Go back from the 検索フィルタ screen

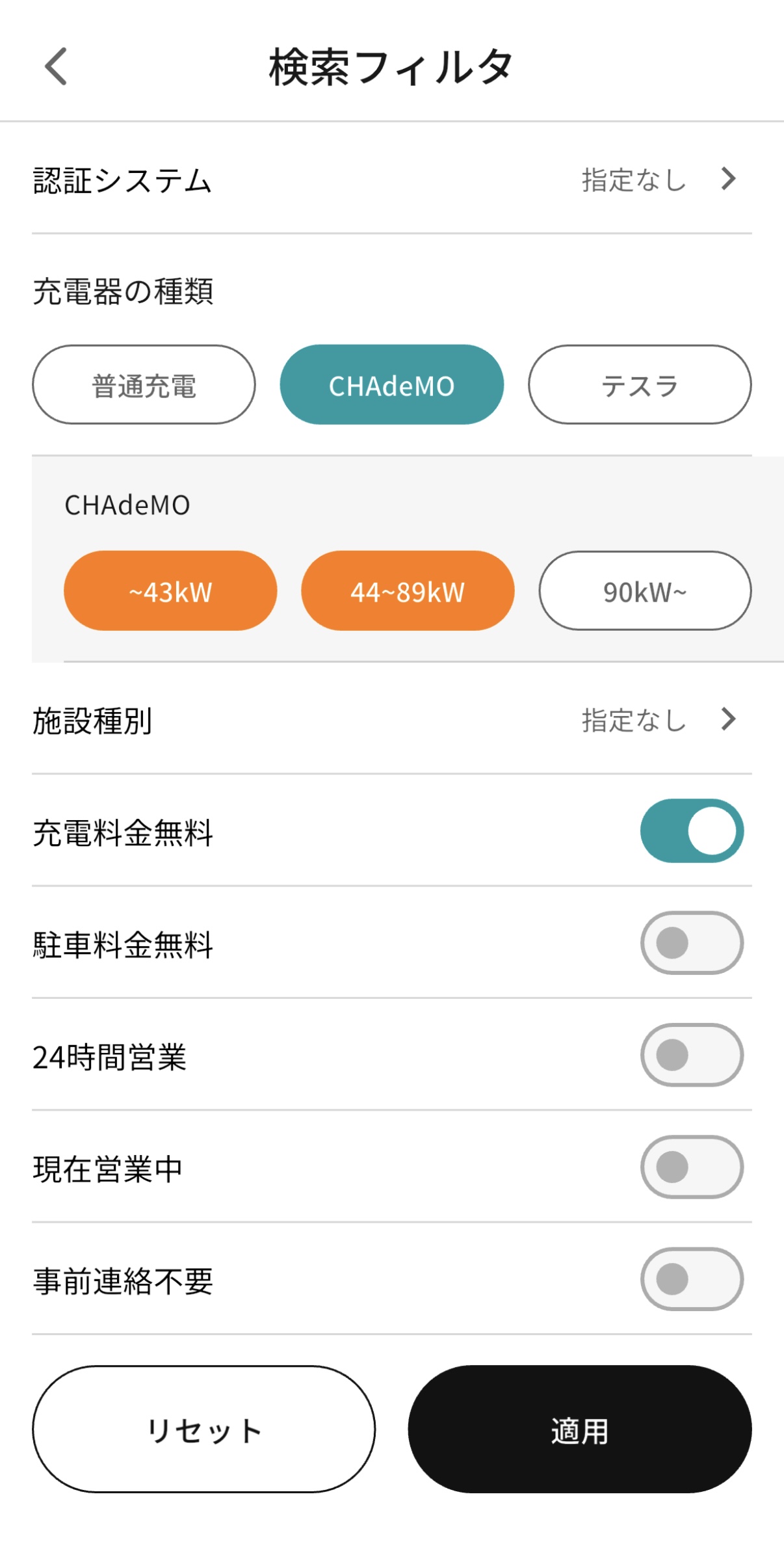(x=56, y=66)
